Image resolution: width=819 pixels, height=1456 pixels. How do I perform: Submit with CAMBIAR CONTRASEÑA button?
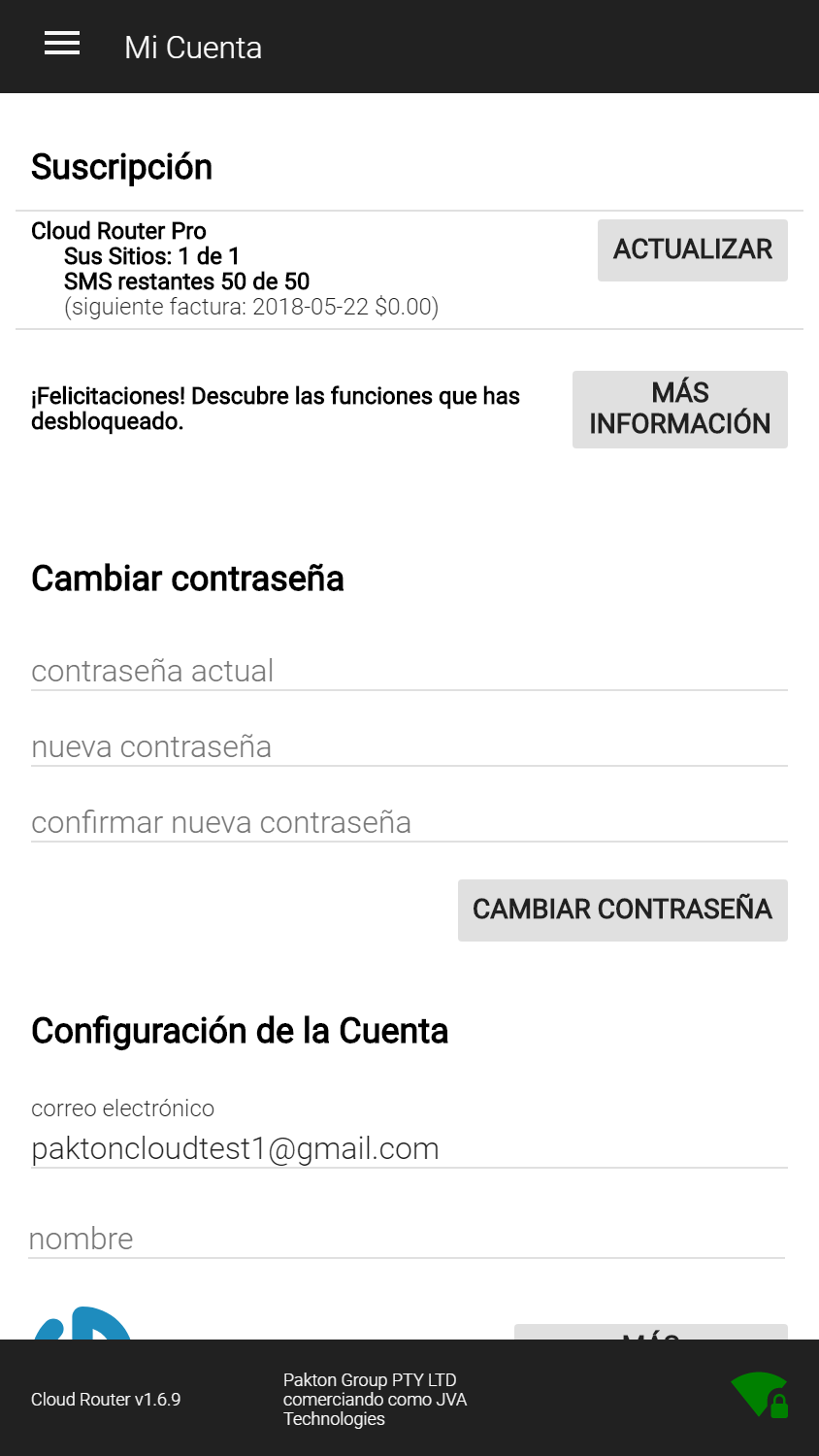[622, 910]
